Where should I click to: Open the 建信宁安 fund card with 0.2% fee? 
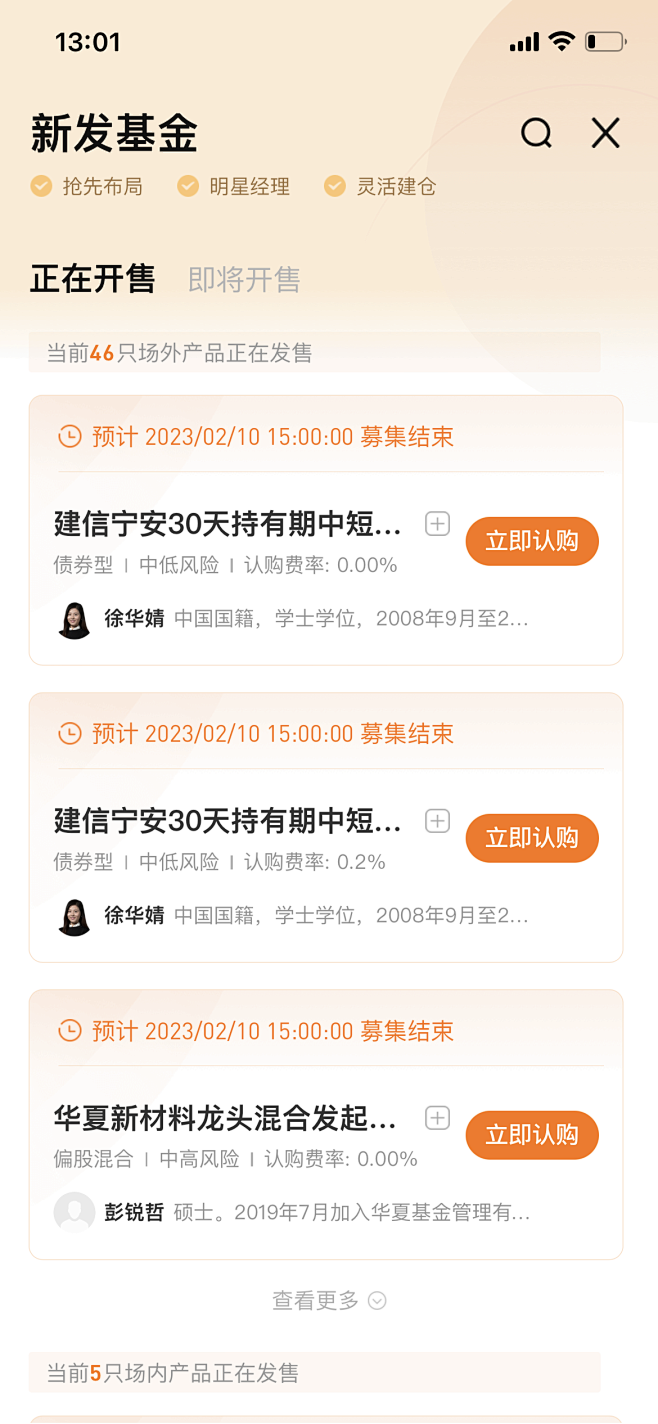227,821
